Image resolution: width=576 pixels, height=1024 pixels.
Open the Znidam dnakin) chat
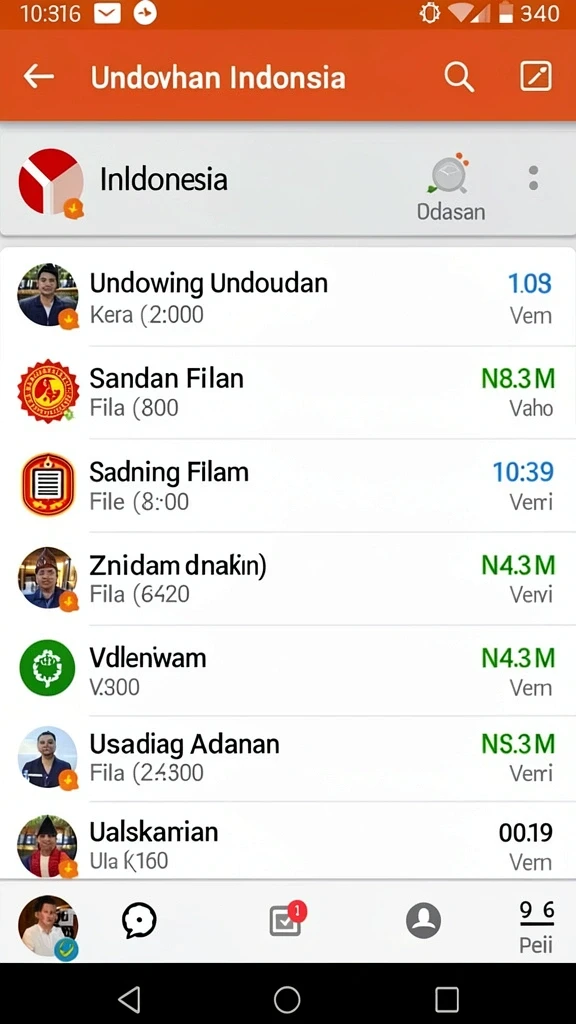(288, 579)
